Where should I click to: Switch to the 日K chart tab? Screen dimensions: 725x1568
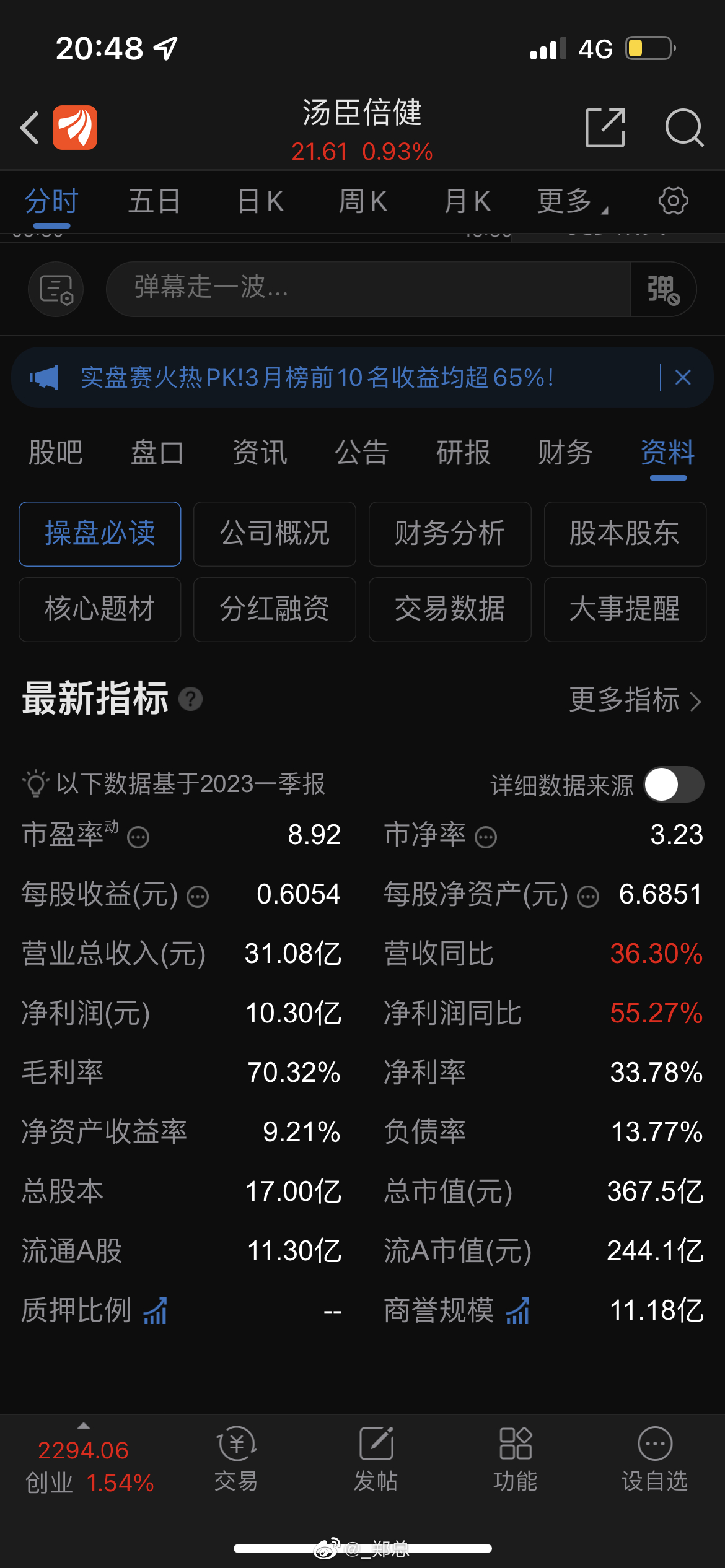[x=260, y=201]
